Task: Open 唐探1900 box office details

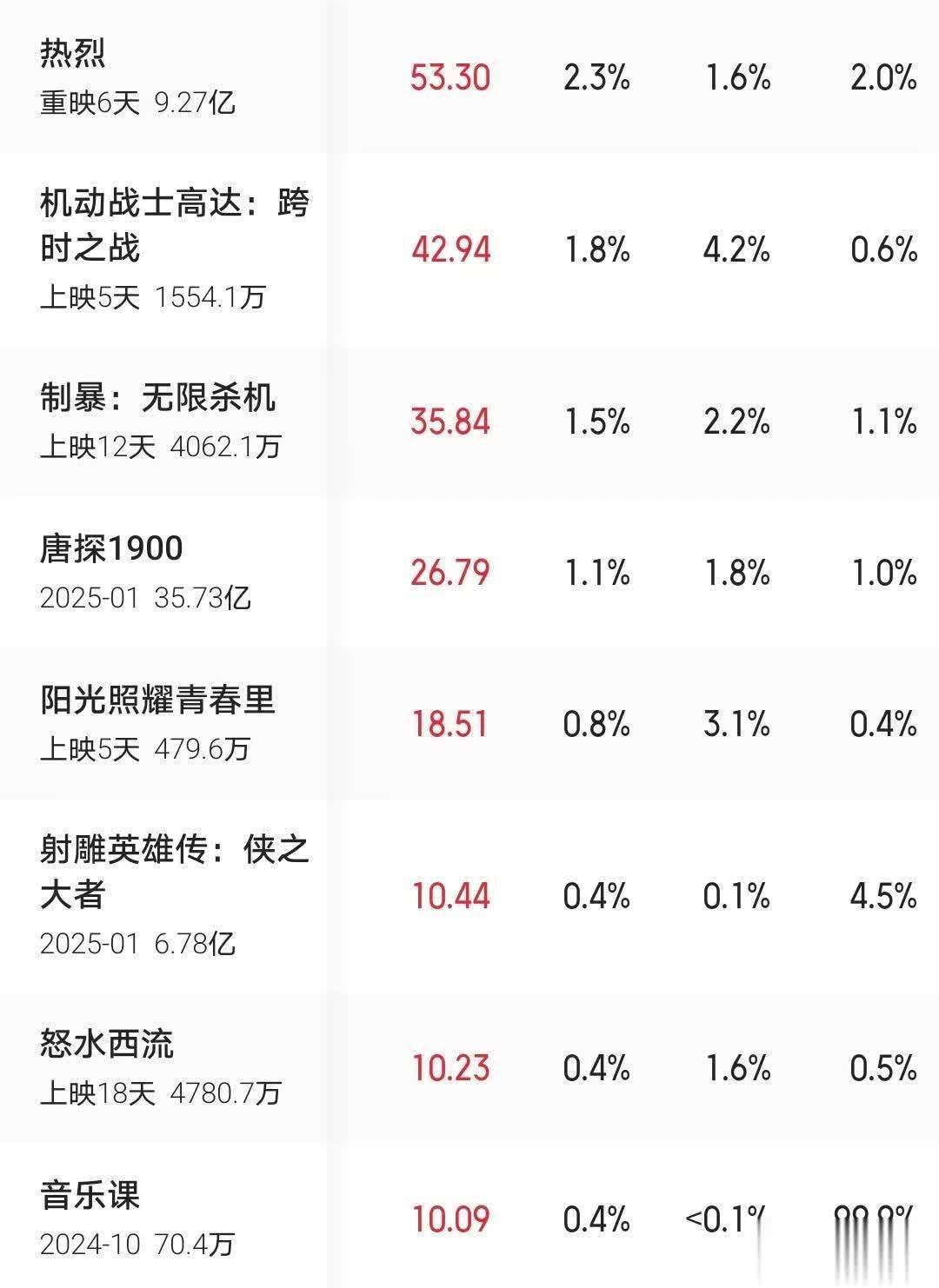Action: 111,548
